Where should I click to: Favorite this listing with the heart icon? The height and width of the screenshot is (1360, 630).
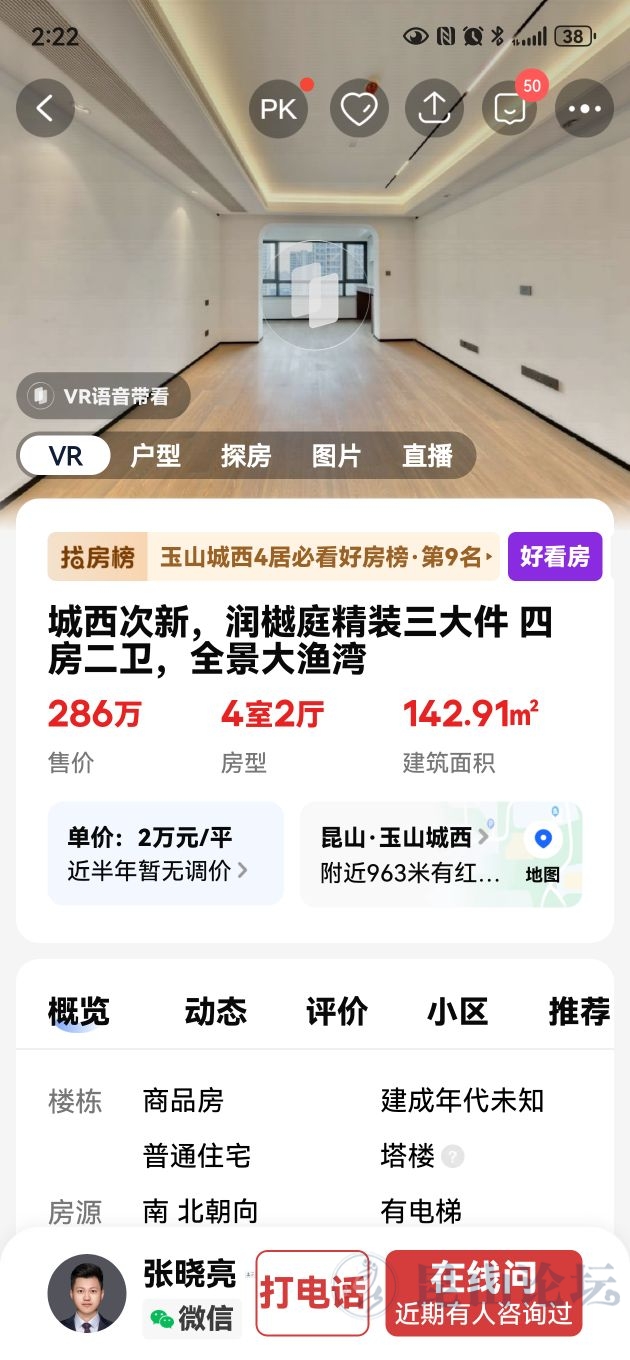(x=358, y=108)
